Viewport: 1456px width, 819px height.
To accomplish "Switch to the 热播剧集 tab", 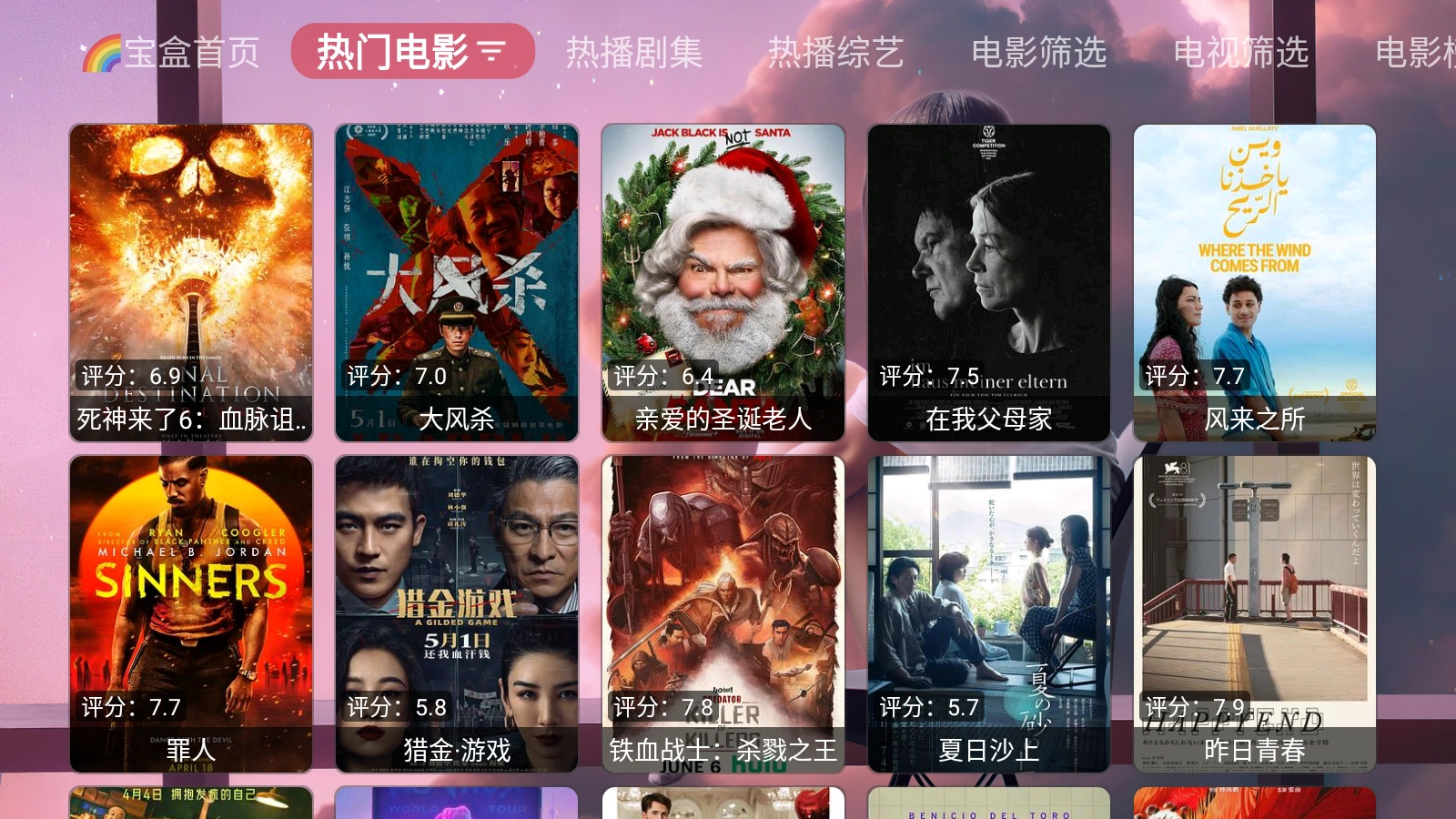I will click(x=634, y=53).
